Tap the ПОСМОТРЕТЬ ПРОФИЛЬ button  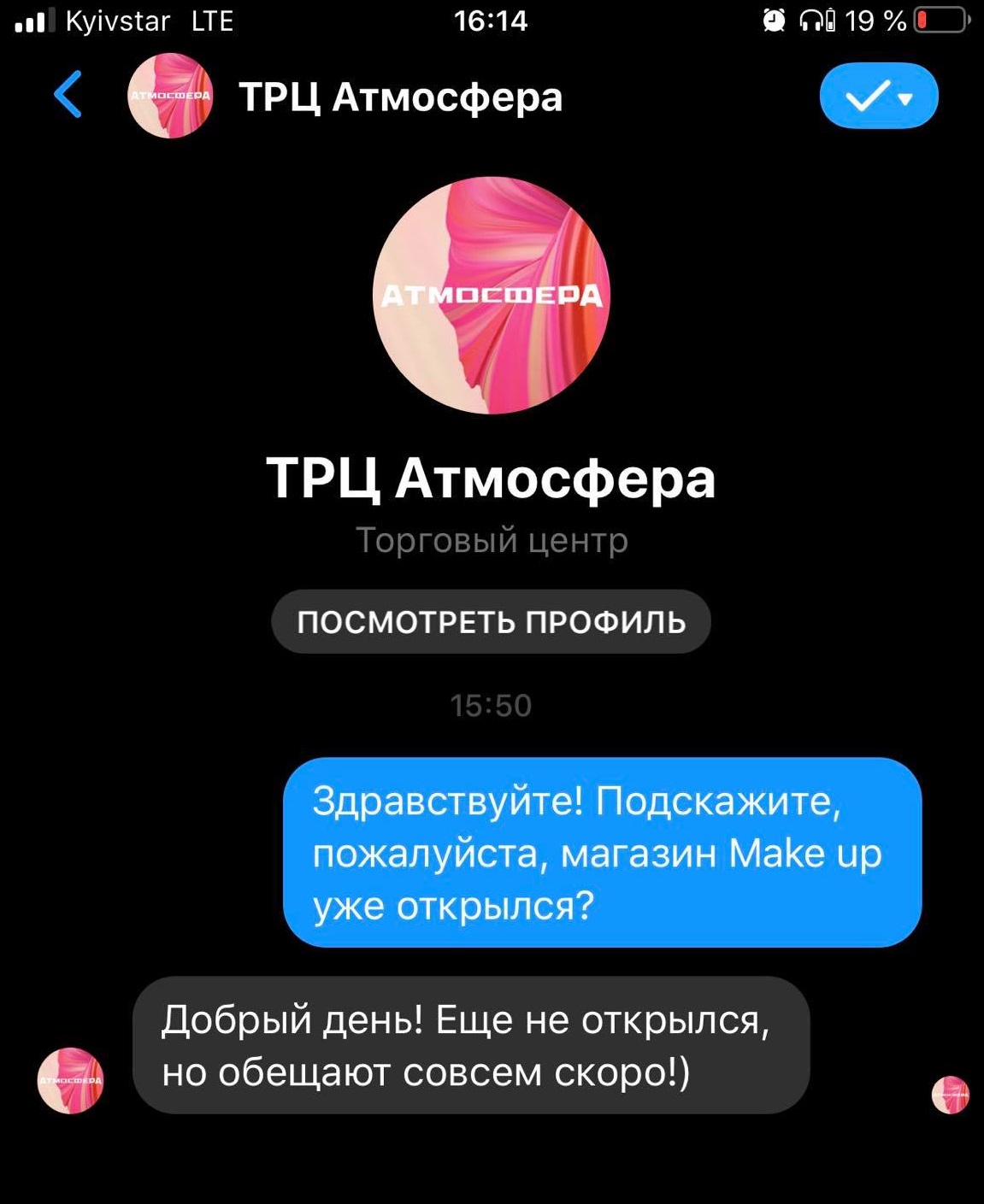[491, 622]
